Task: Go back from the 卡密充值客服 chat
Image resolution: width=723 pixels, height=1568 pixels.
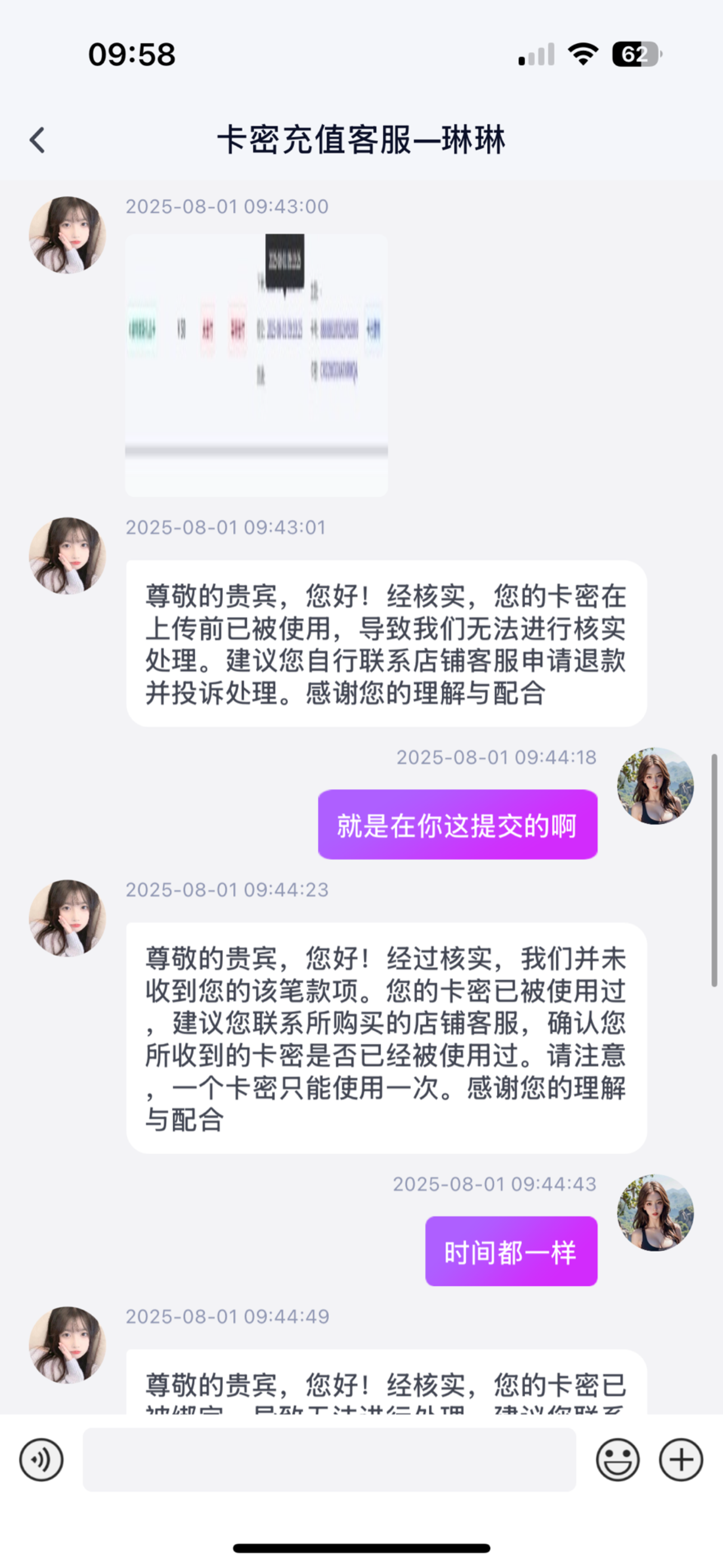Action: [38, 140]
